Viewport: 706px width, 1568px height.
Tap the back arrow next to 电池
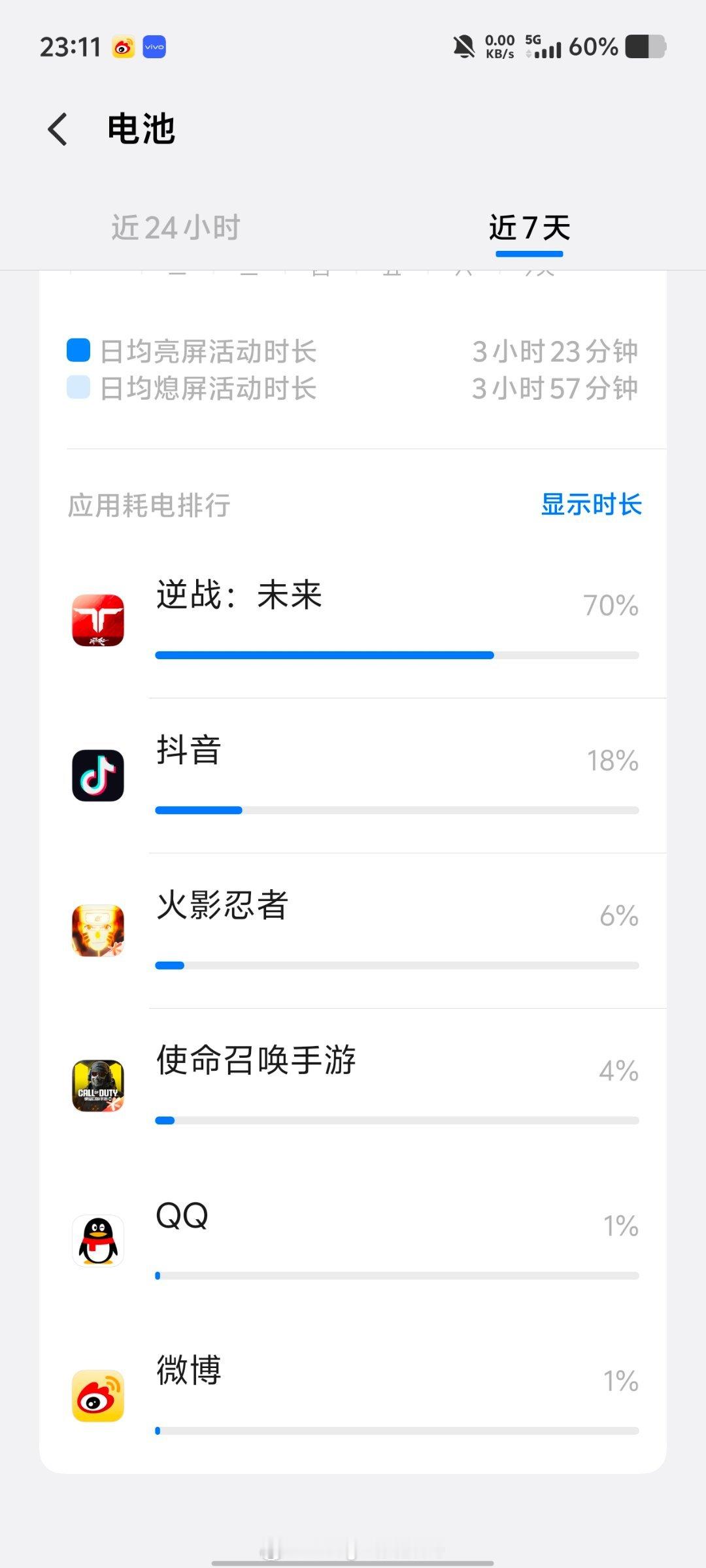point(58,129)
